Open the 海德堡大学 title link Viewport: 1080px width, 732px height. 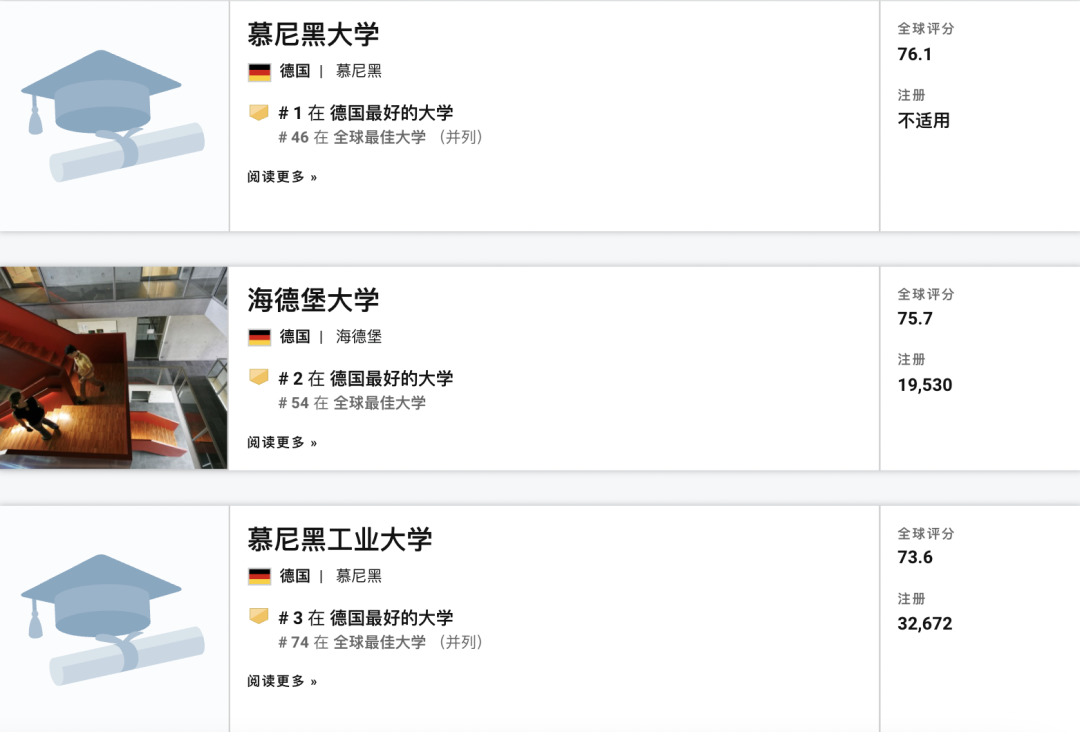[x=313, y=299]
